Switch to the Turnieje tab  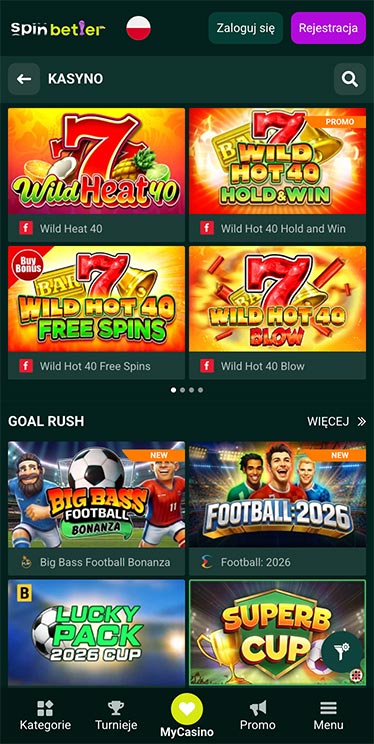click(x=116, y=716)
